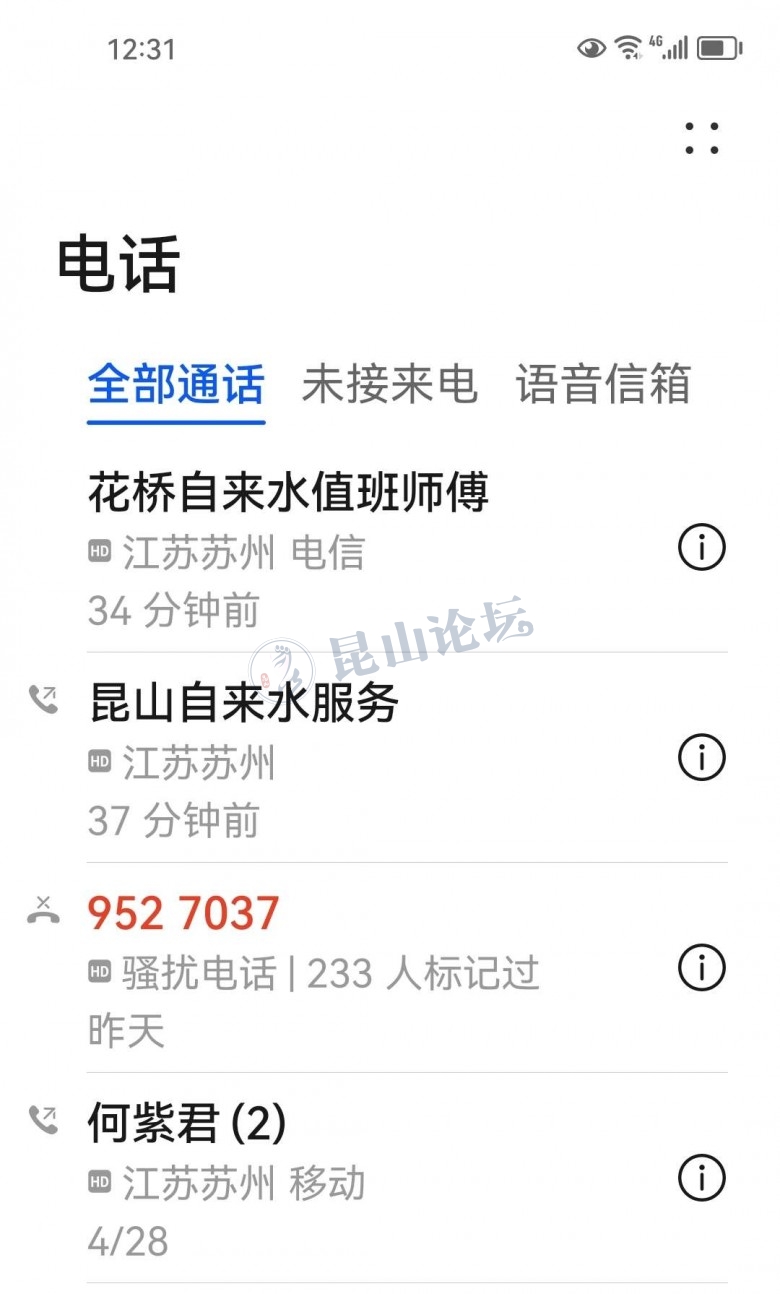Show details of the 952 7037 call

[x=701, y=968]
